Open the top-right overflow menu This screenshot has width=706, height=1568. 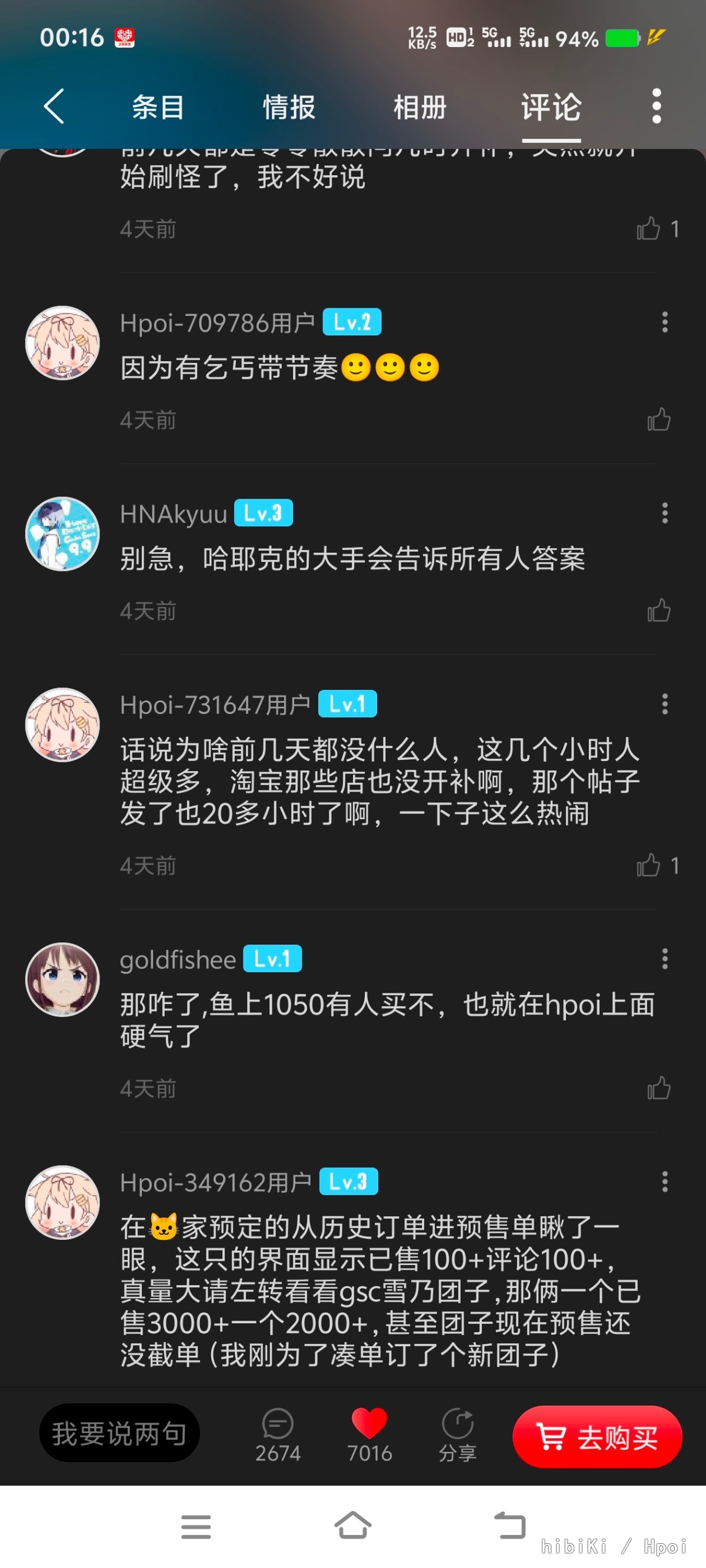(656, 106)
